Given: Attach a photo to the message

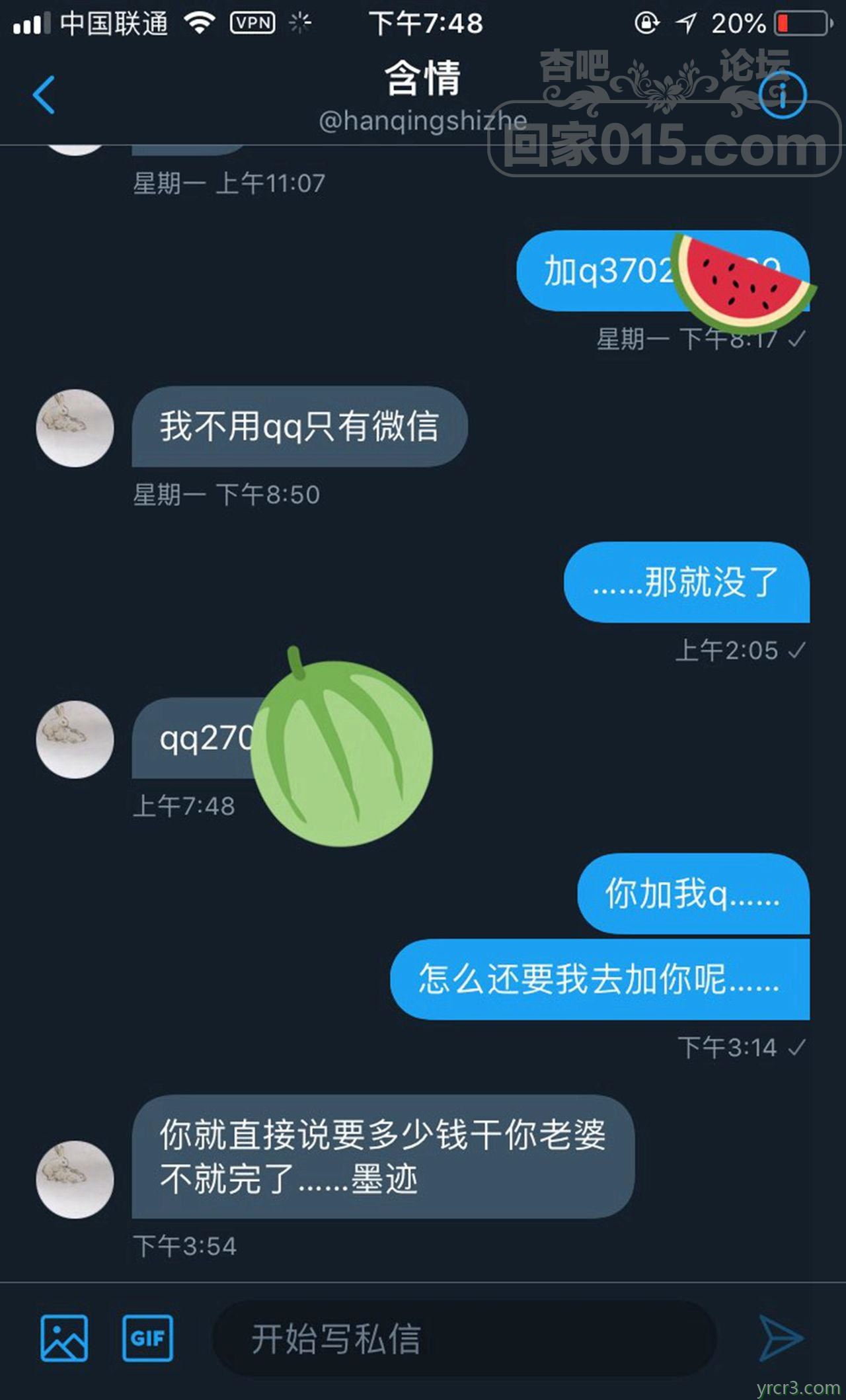Looking at the screenshot, I should [64, 1338].
